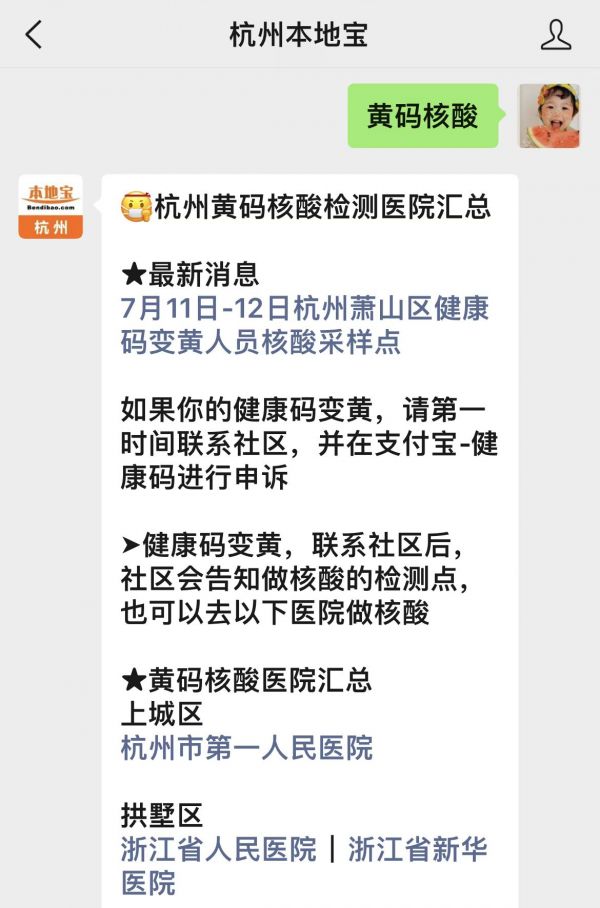This screenshot has width=600, height=908.
Task: Open 杭州本地宝 avatar profile
Action: pos(51,207)
